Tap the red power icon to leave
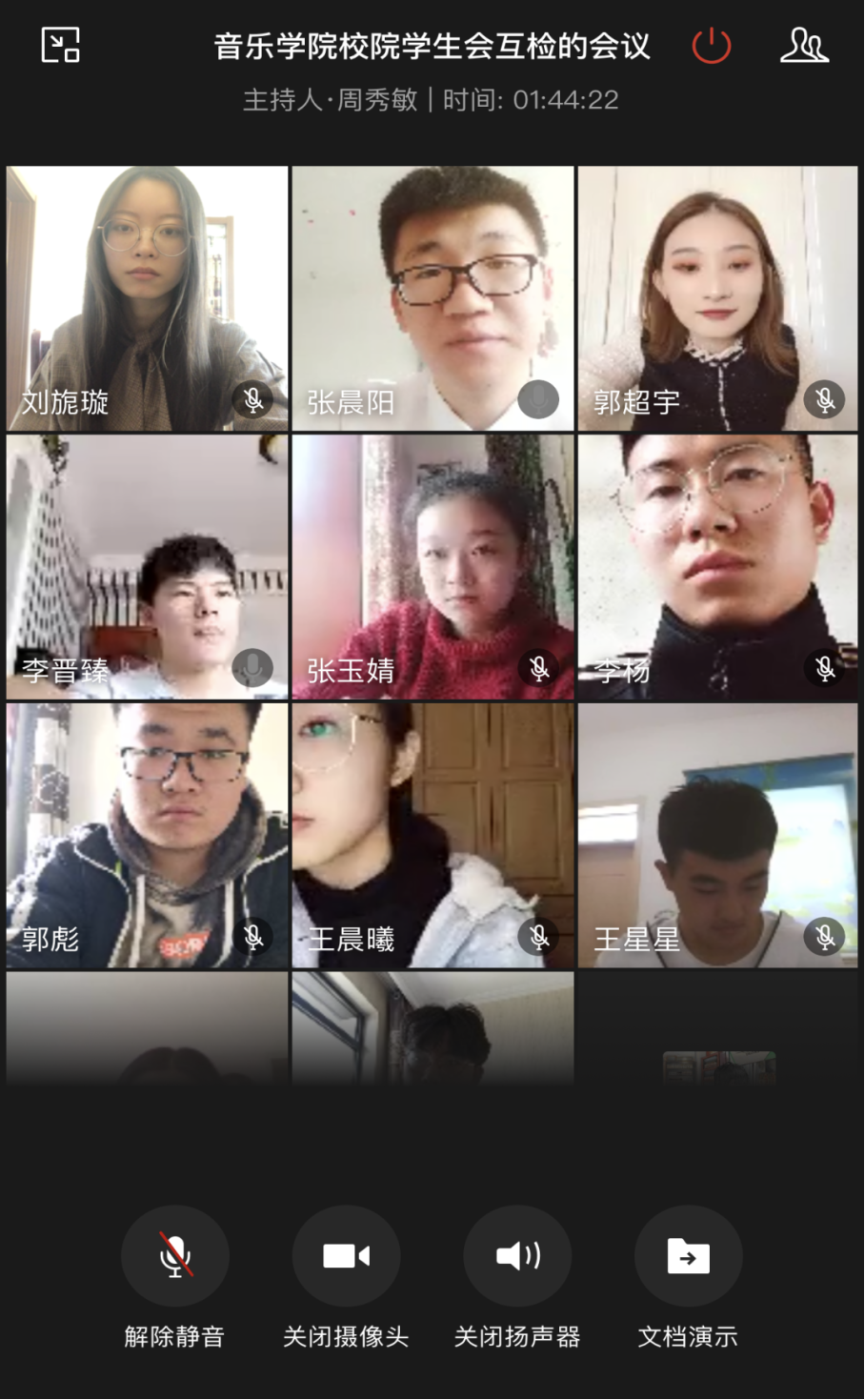Viewport: 865px width, 1400px height. [711, 46]
